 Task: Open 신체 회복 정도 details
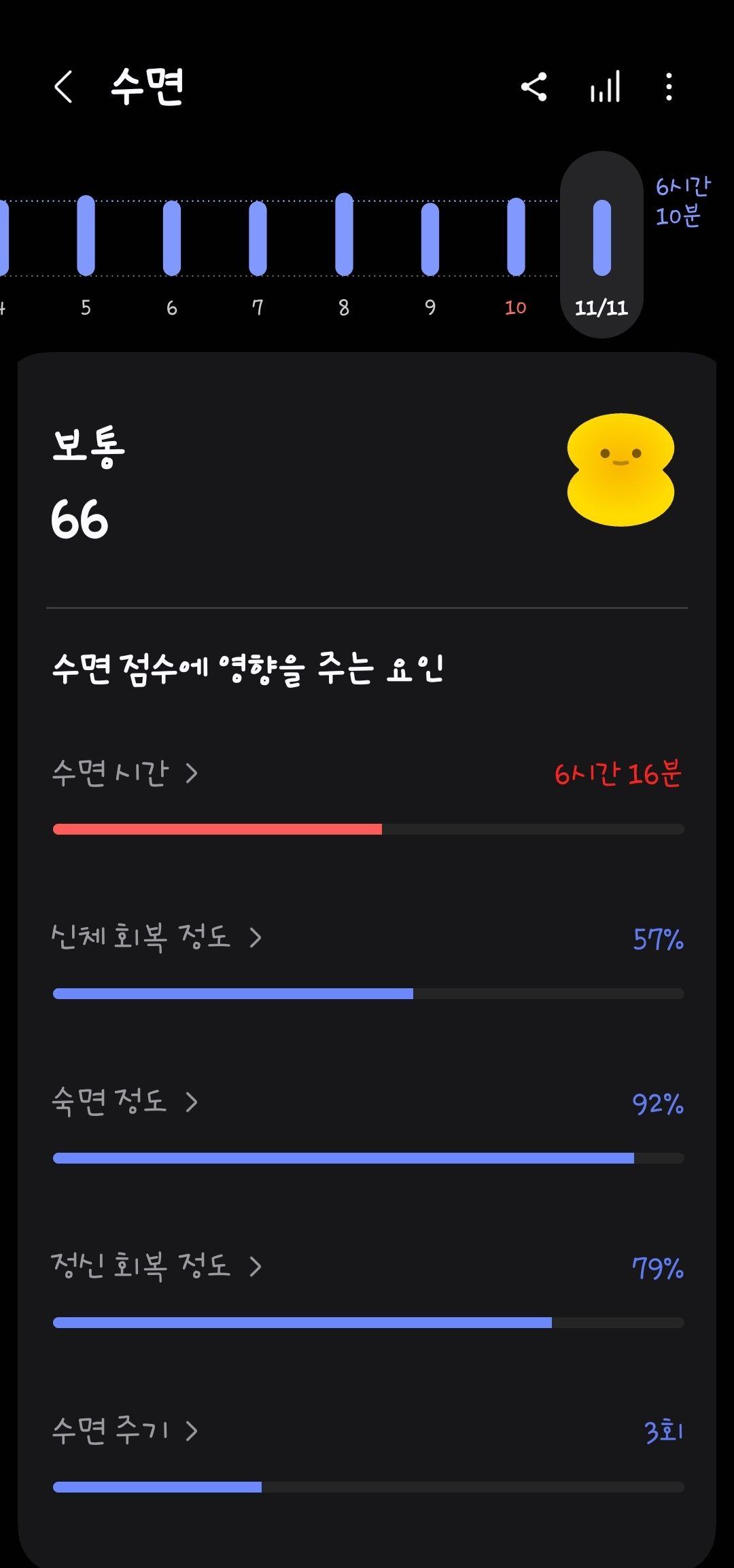[156, 937]
